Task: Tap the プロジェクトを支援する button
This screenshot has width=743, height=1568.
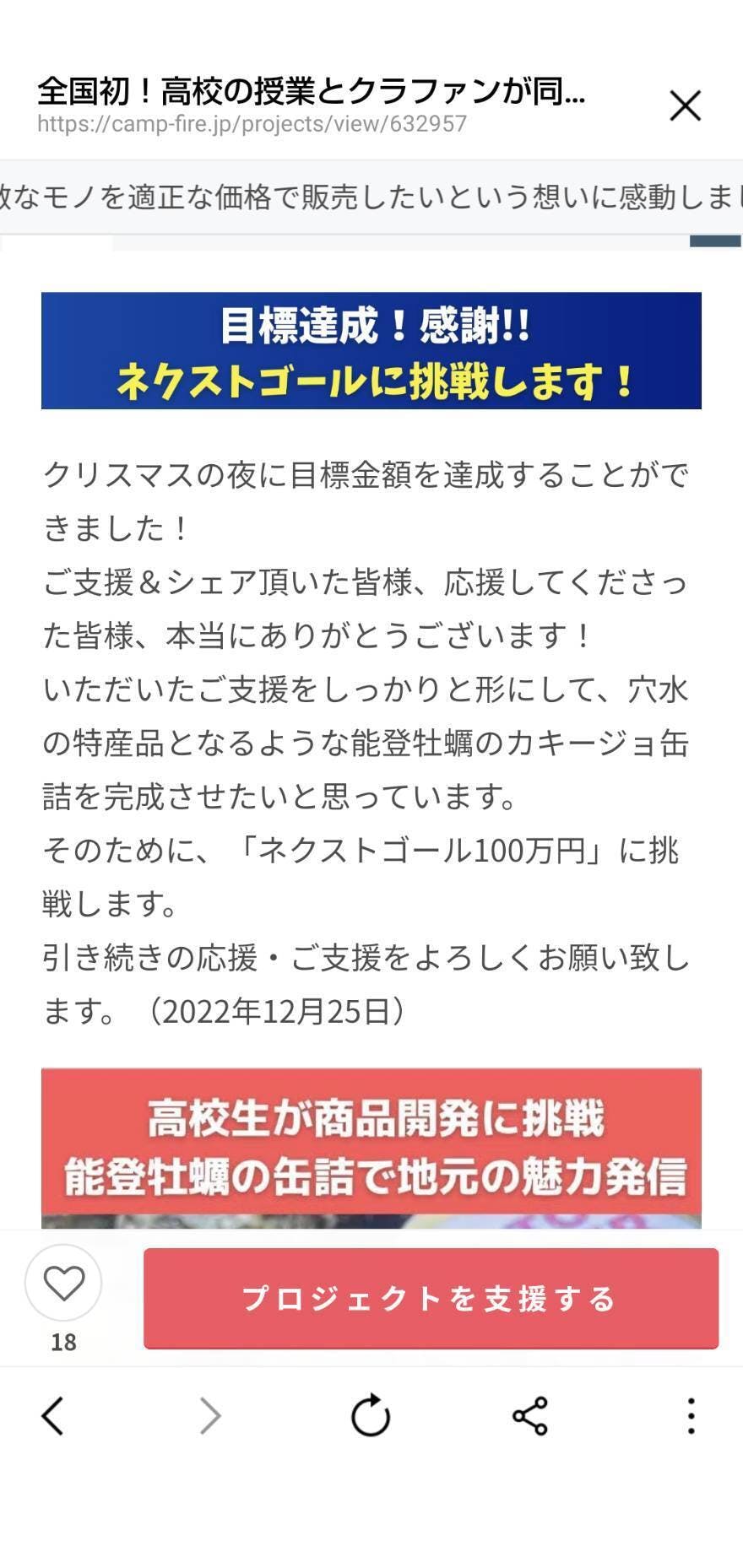Action: tap(431, 1298)
